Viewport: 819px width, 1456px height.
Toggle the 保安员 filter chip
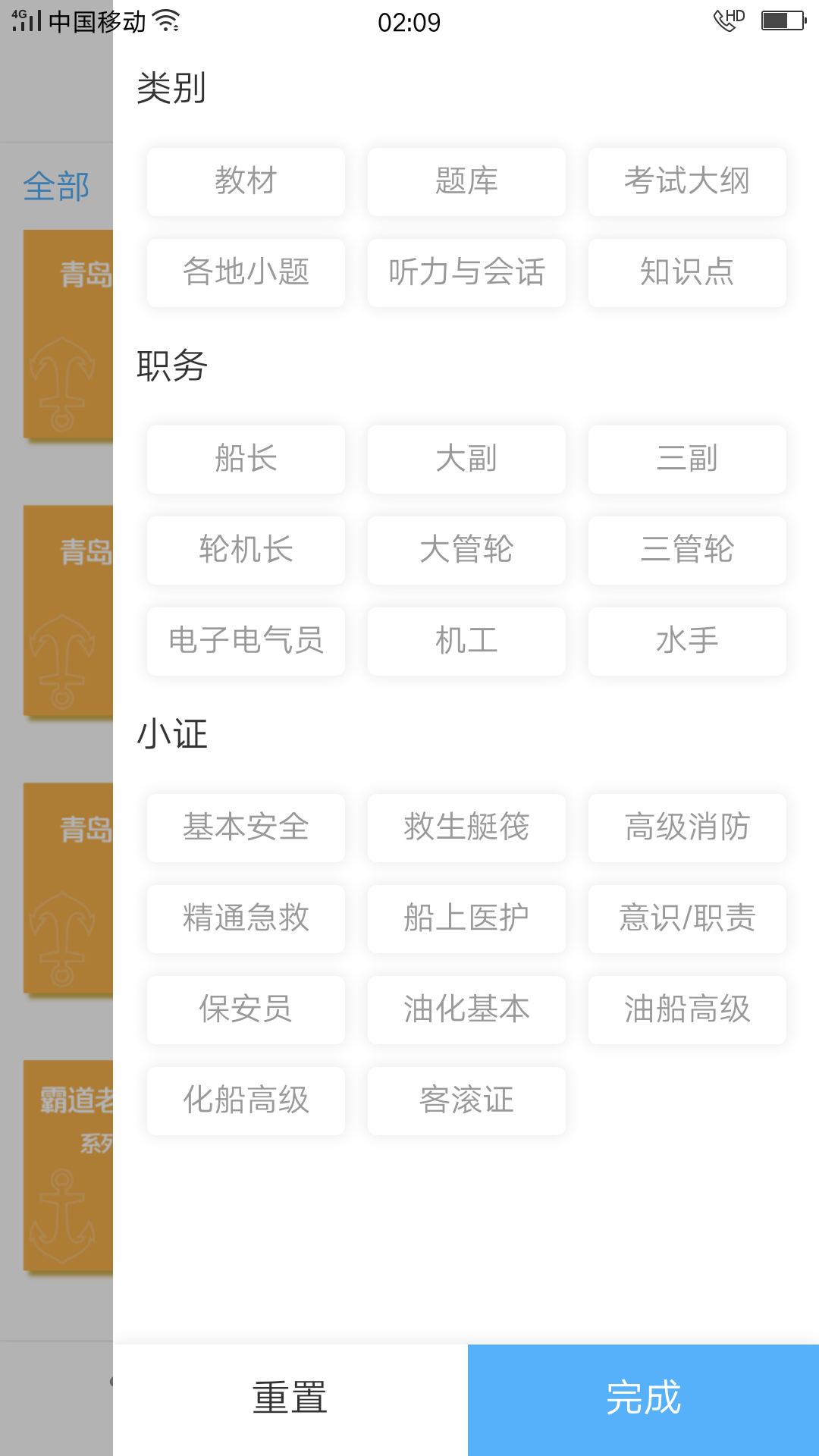[245, 1010]
